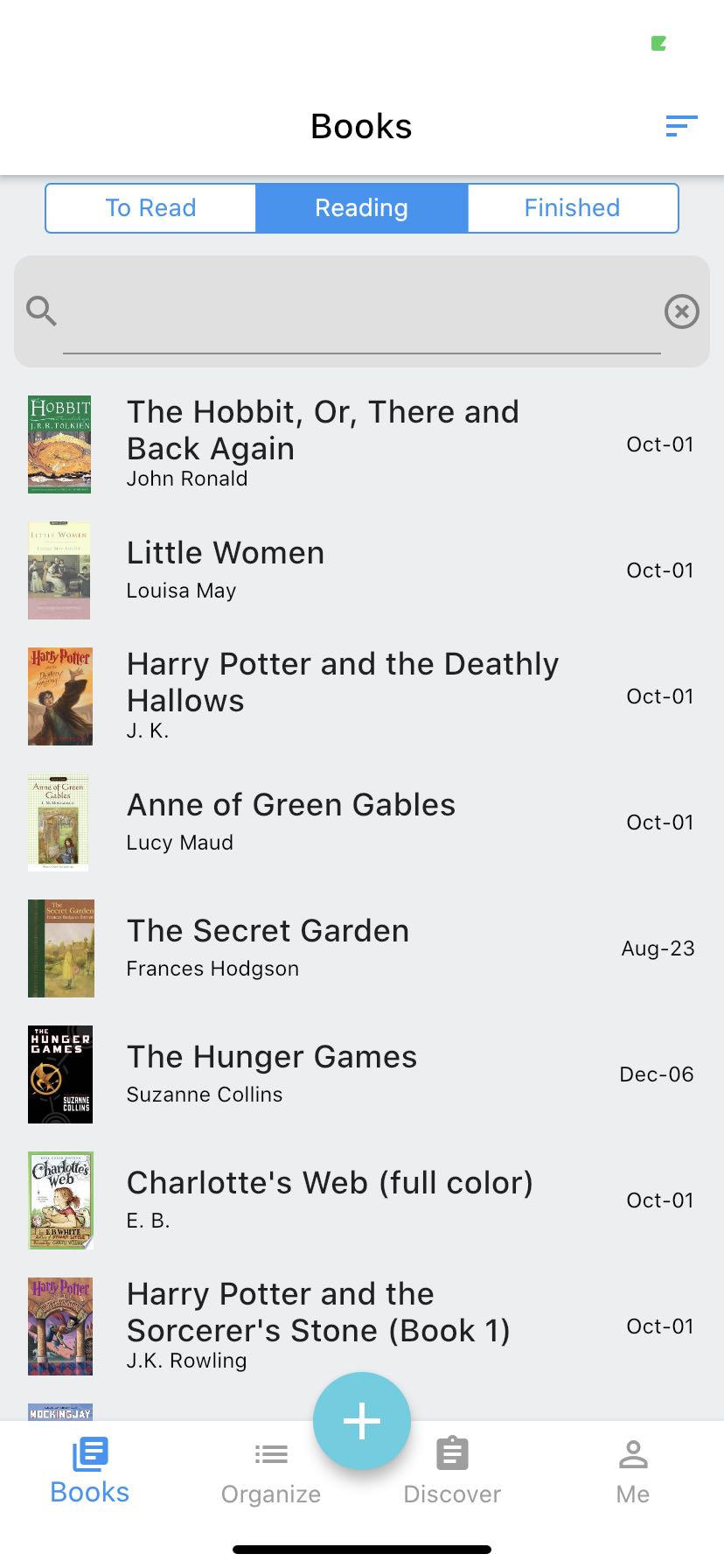The image size is (724, 1568).
Task: Open the Little Women book entry
Action: tap(362, 570)
